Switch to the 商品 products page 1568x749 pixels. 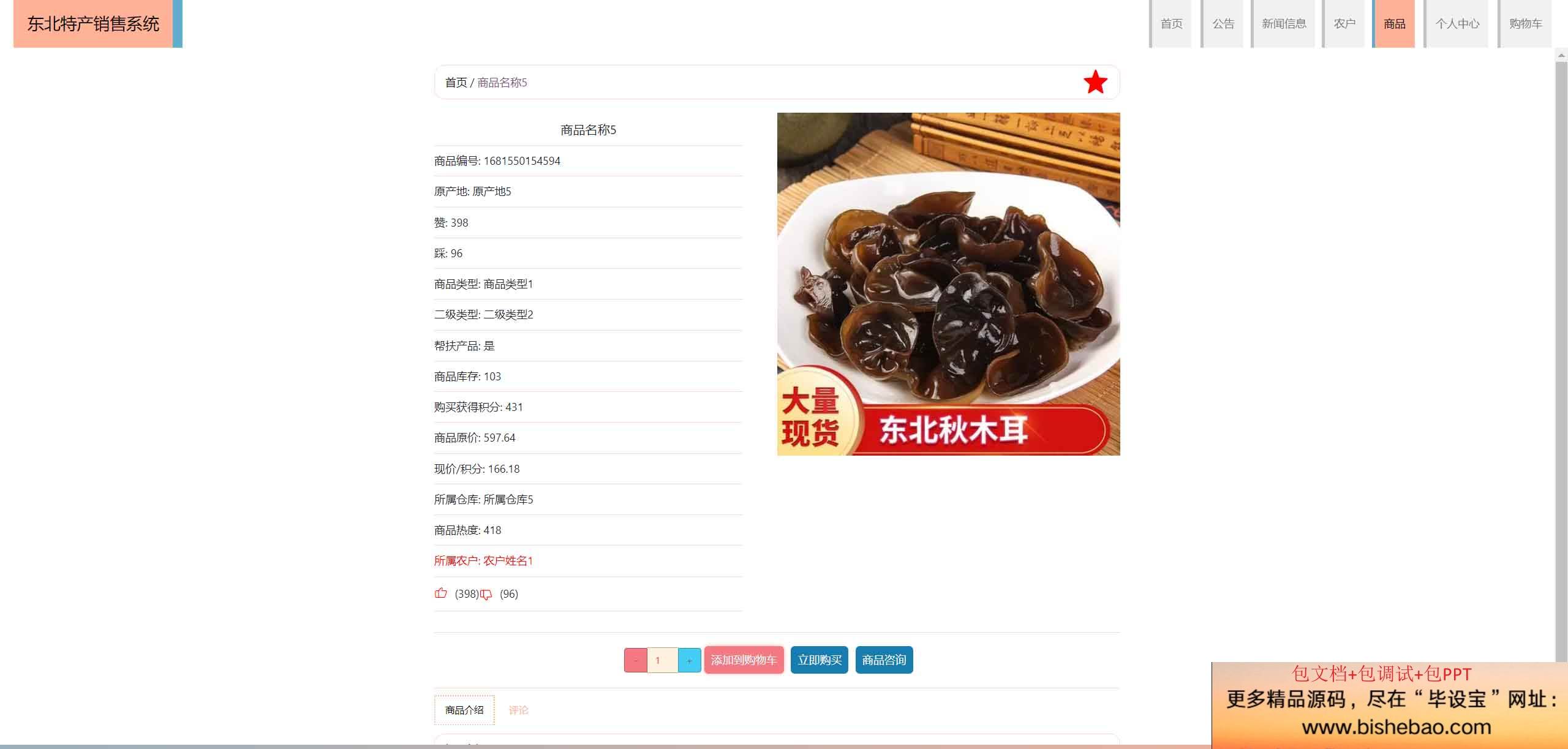(1394, 24)
